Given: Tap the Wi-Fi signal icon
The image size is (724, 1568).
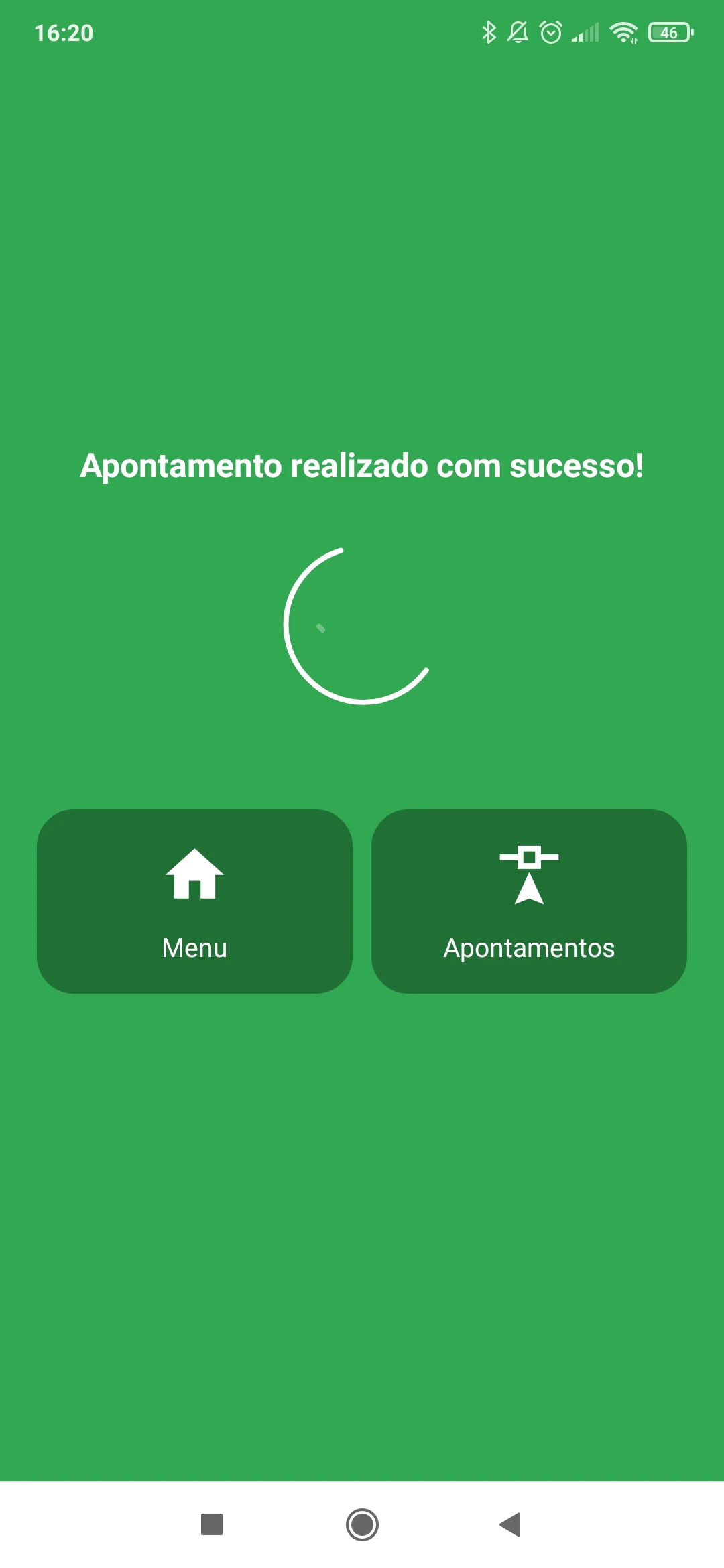Looking at the screenshot, I should (624, 31).
